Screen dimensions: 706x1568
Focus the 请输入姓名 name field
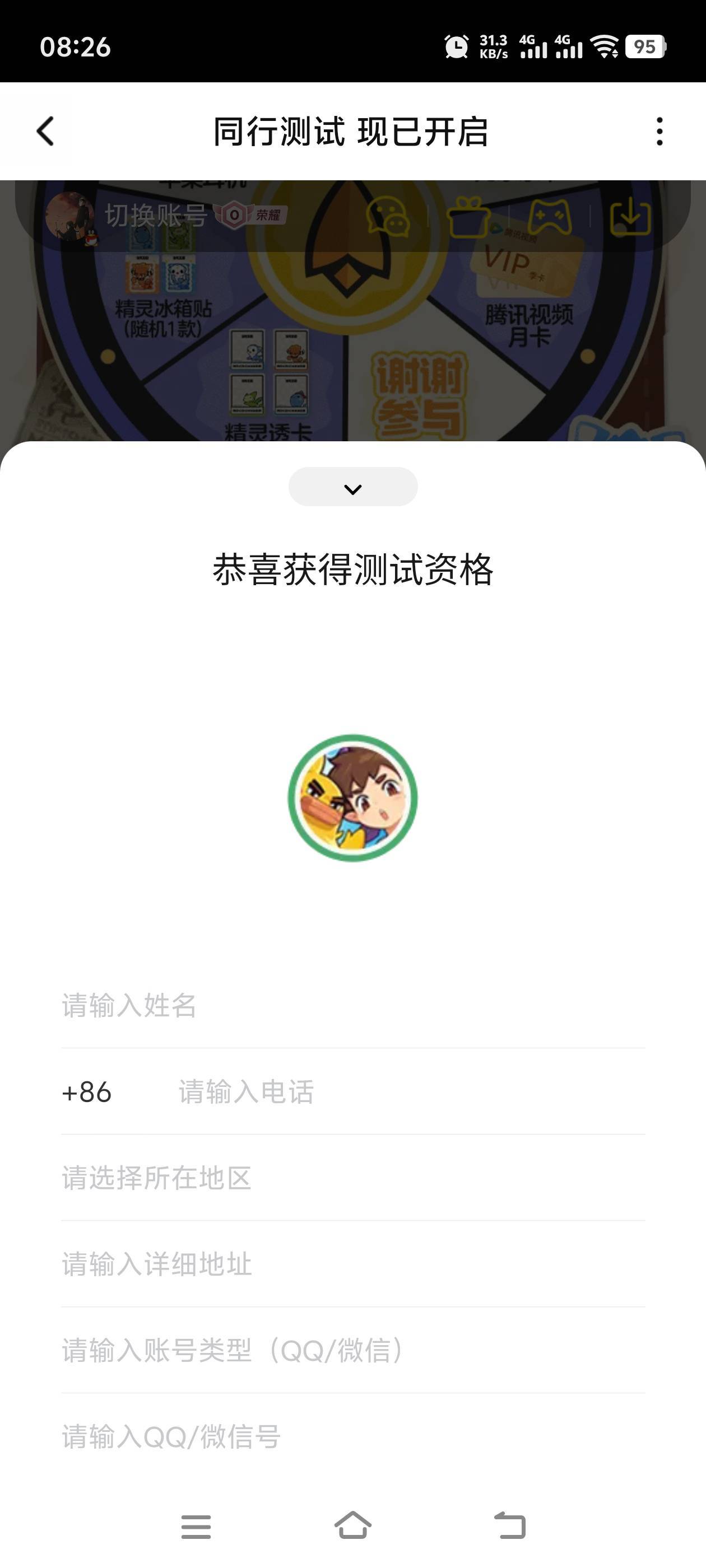pyautogui.click(x=352, y=1006)
